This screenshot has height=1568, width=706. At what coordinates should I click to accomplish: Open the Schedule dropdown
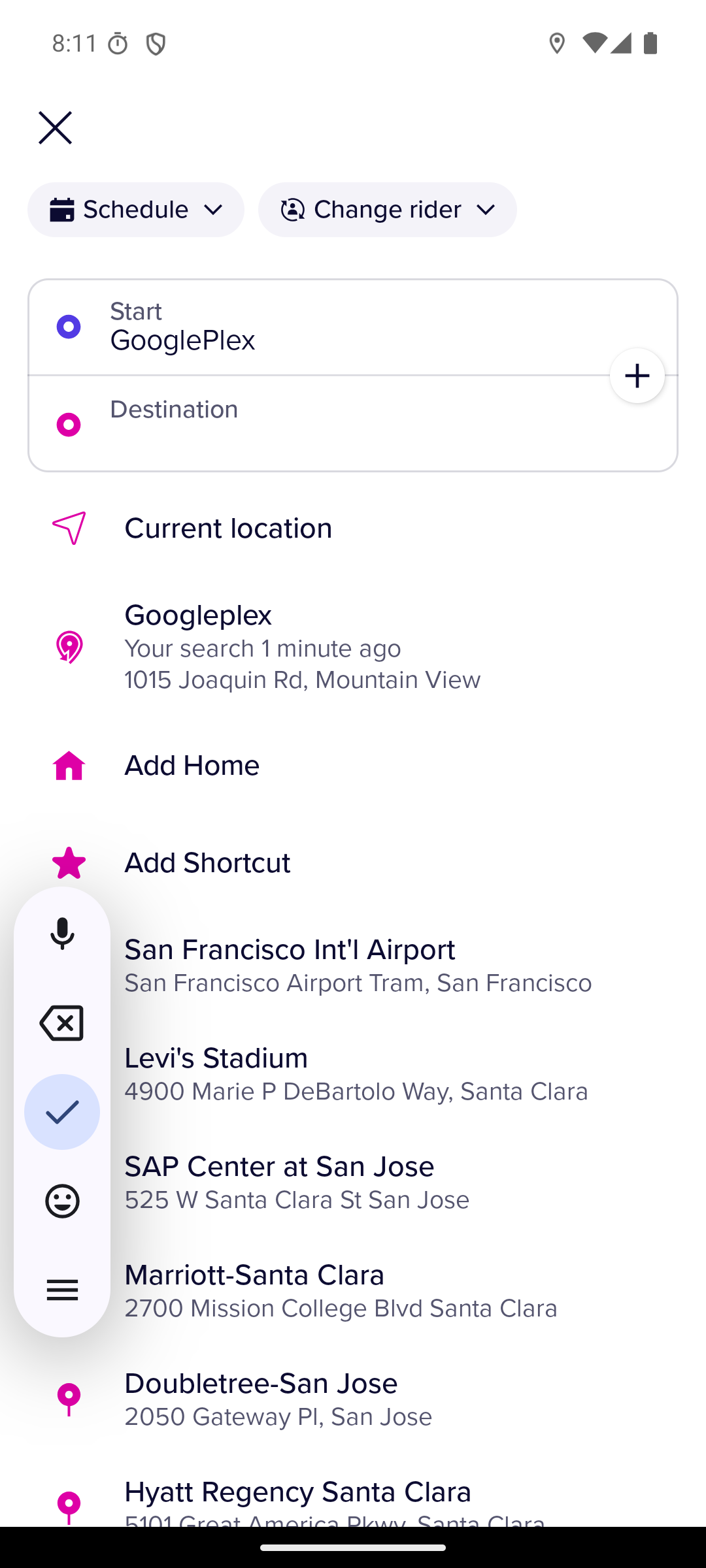click(136, 210)
